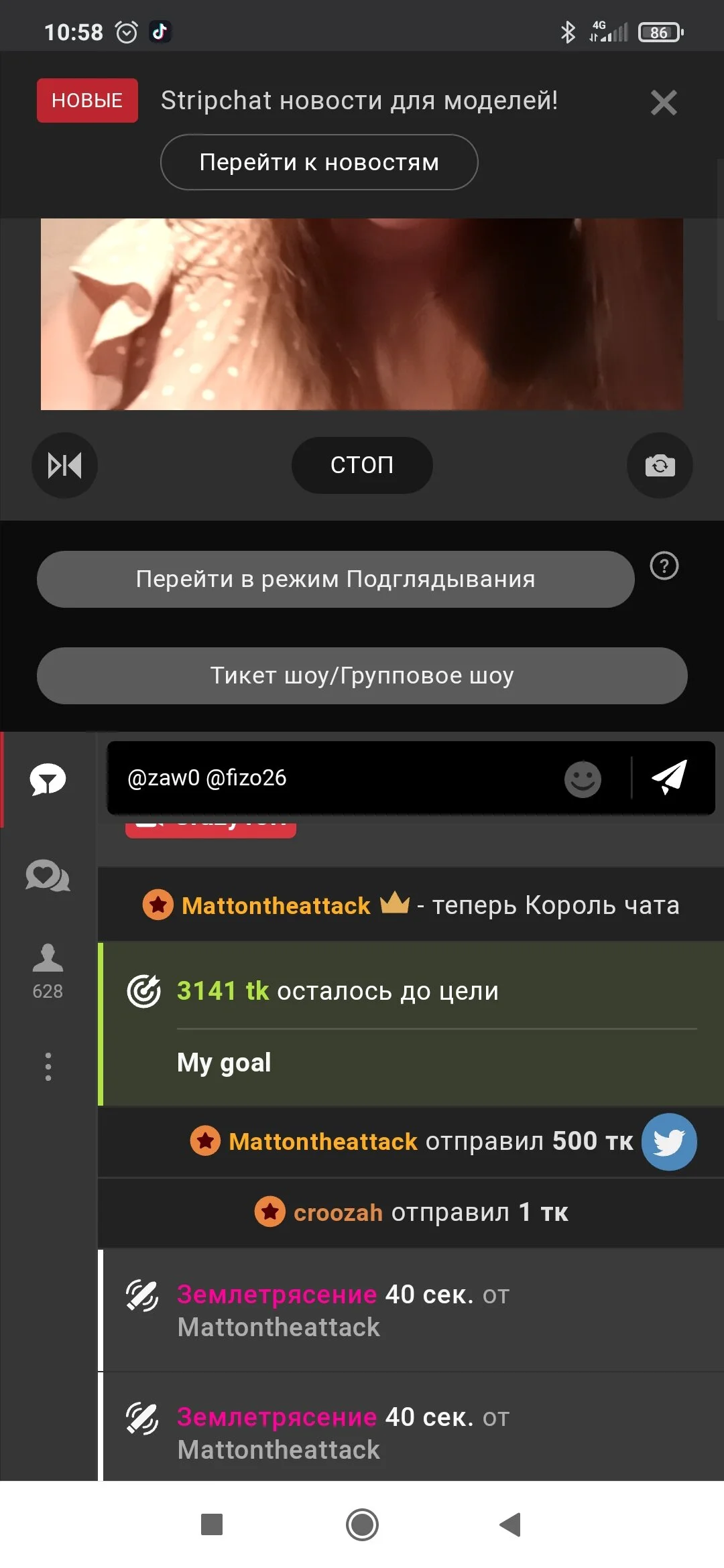Start Тикет шоу/Групповое шоу
Image resolution: width=724 pixels, height=1568 pixels.
click(362, 675)
